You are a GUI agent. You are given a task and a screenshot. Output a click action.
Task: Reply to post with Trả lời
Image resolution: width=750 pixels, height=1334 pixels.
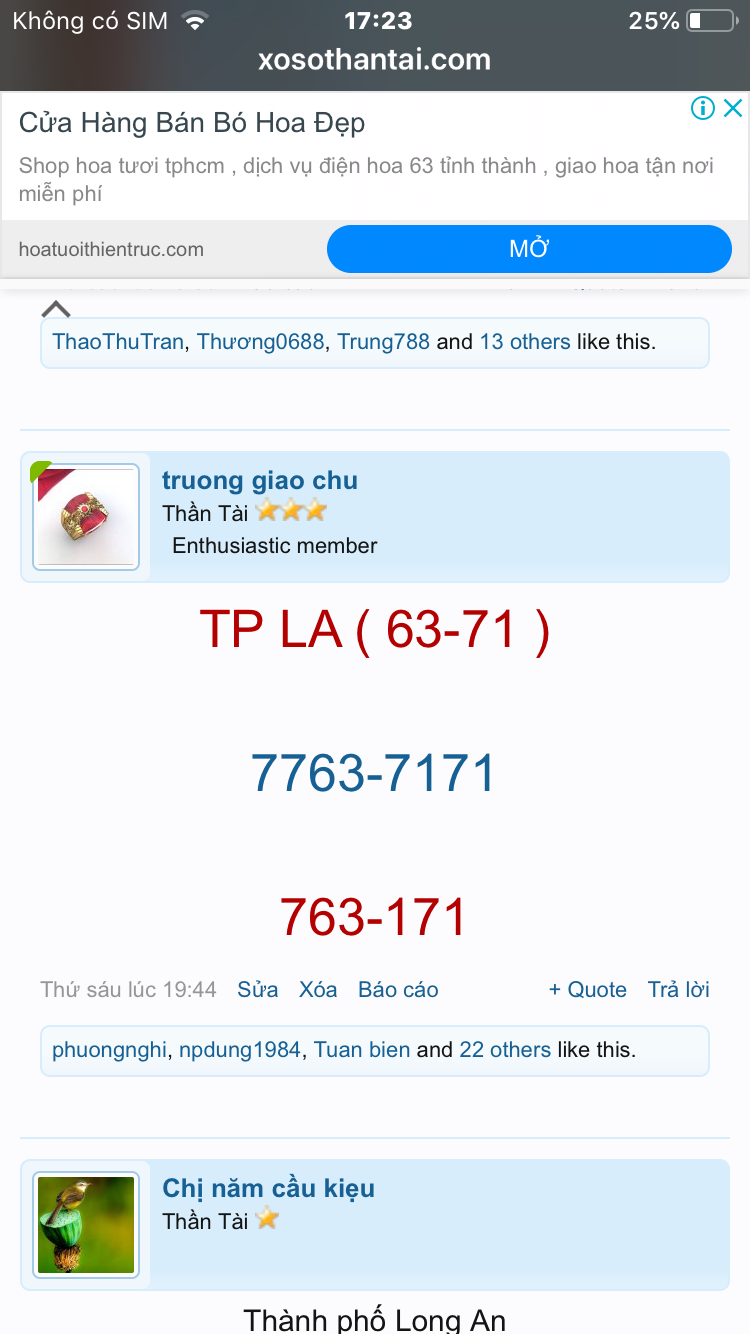tap(678, 990)
